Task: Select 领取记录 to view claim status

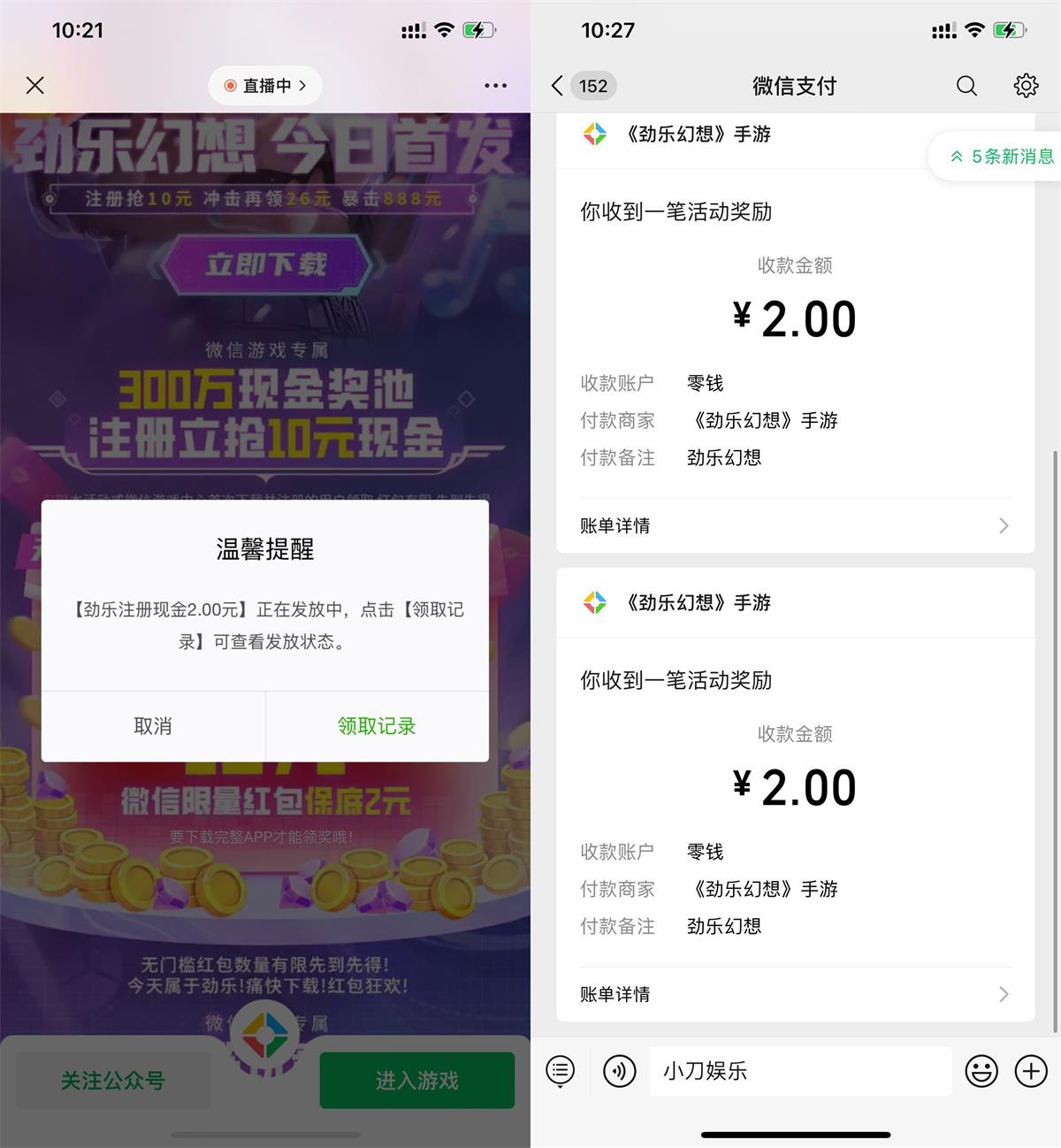Action: click(377, 726)
